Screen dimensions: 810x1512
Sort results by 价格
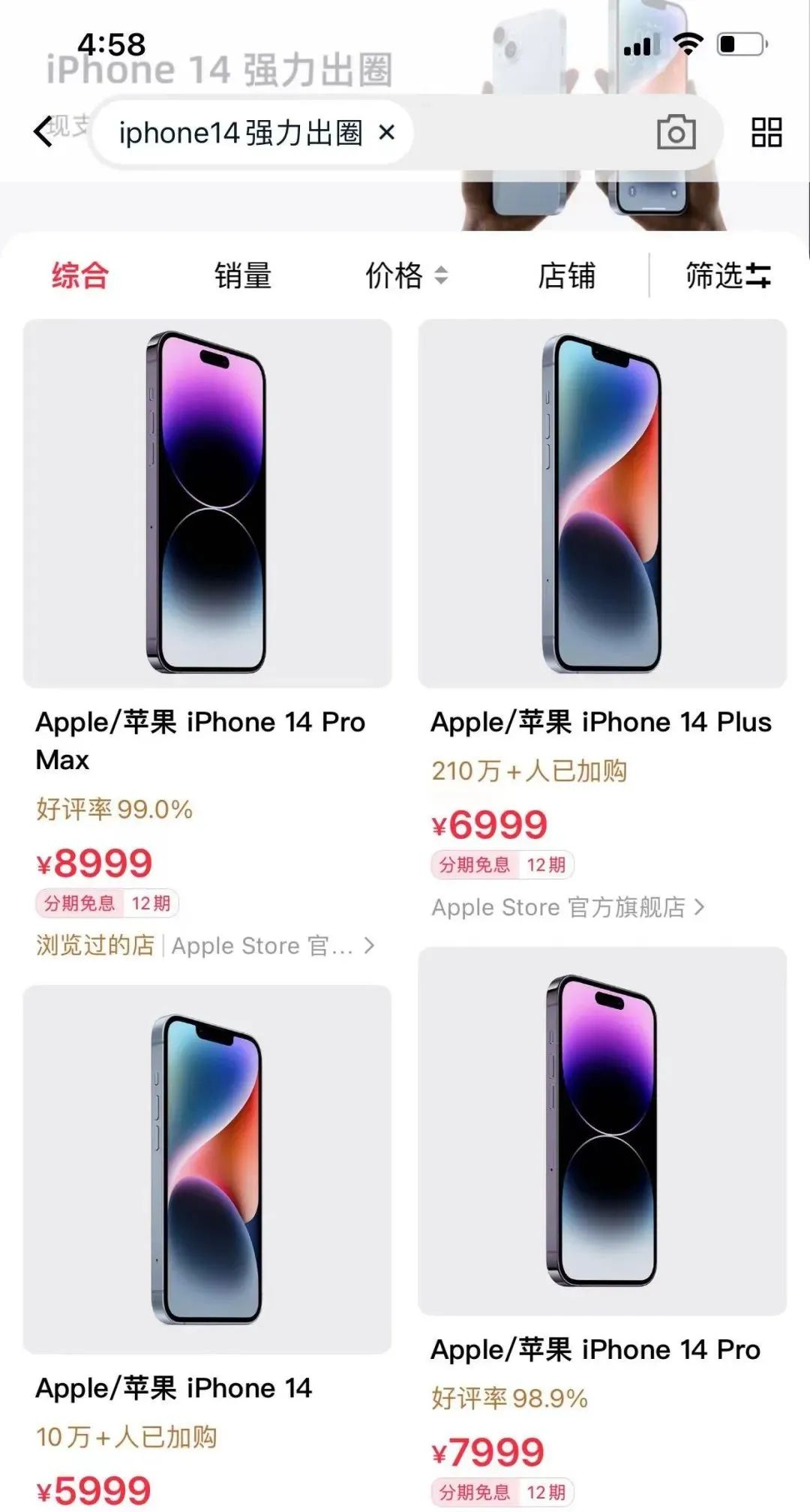coord(405,275)
